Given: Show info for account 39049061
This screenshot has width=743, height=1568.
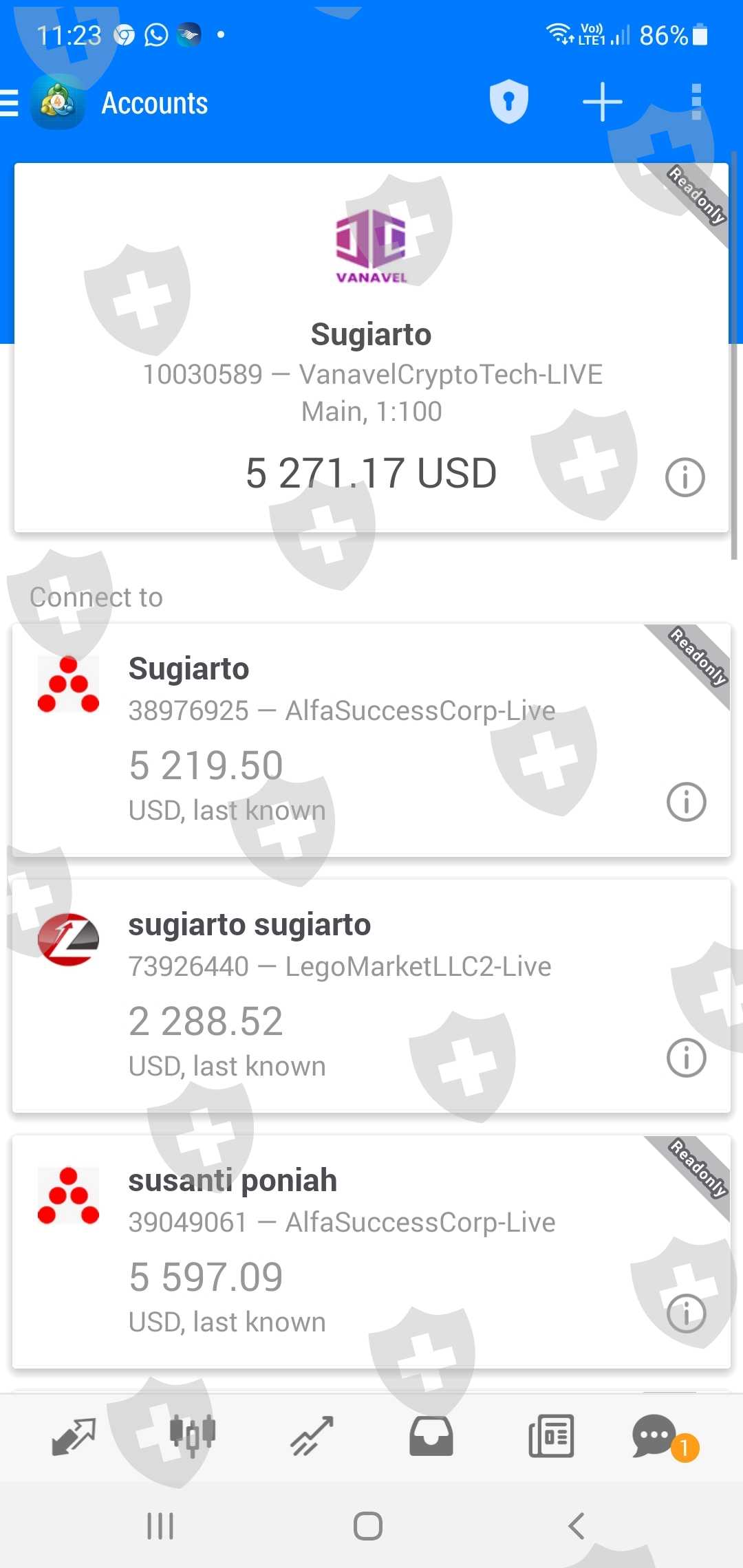Looking at the screenshot, I should point(686,1314).
